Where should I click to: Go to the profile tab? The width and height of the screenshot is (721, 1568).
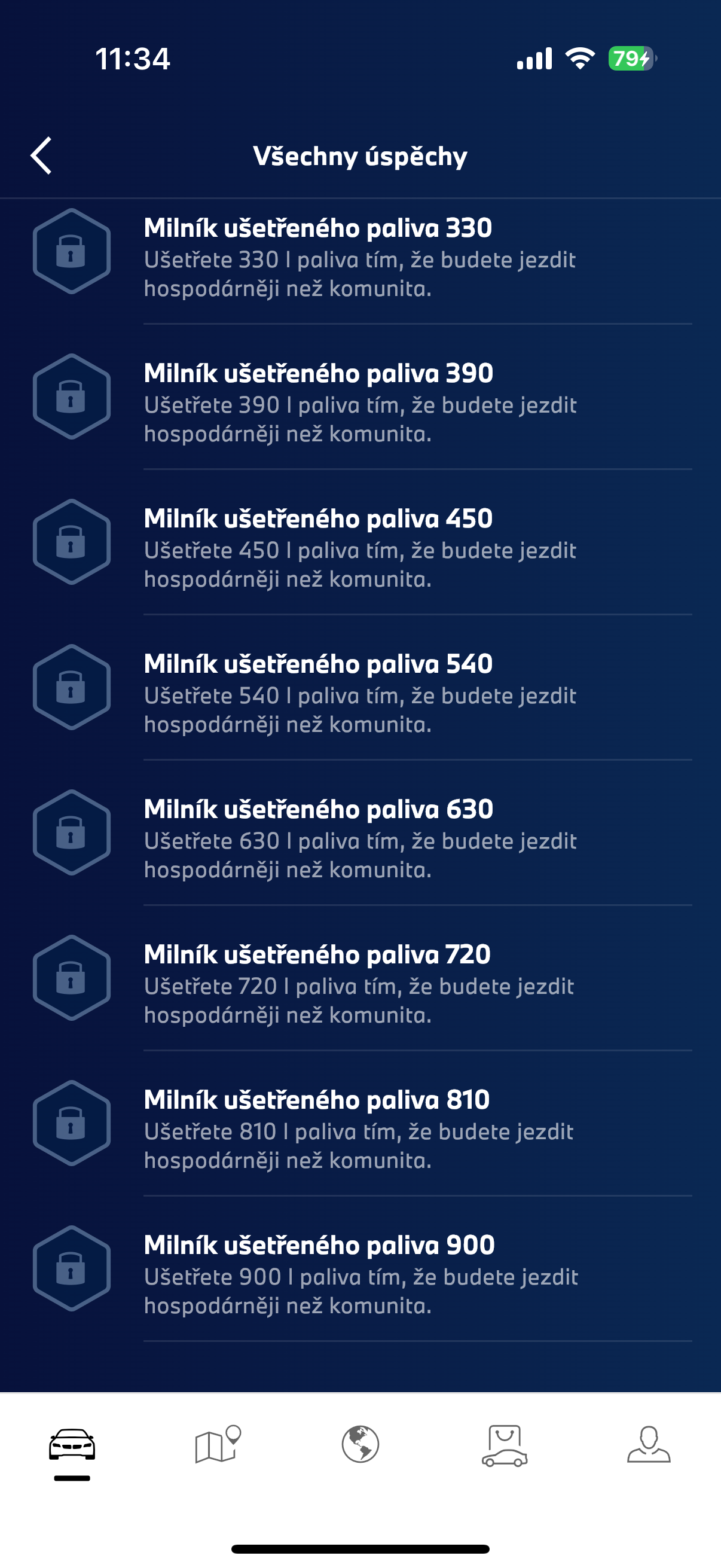click(x=649, y=1445)
